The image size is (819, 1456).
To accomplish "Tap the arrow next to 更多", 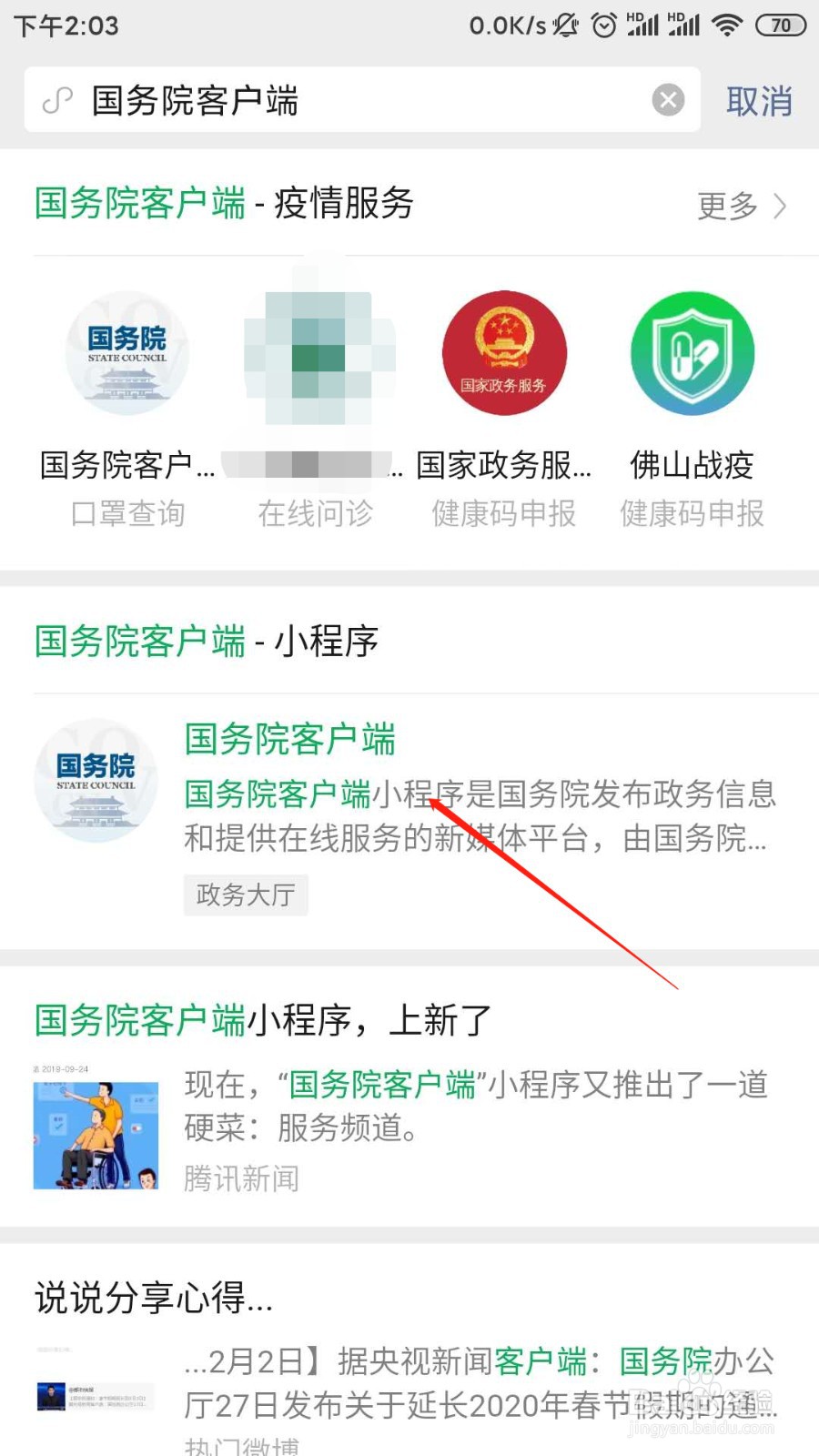I will click(x=781, y=207).
